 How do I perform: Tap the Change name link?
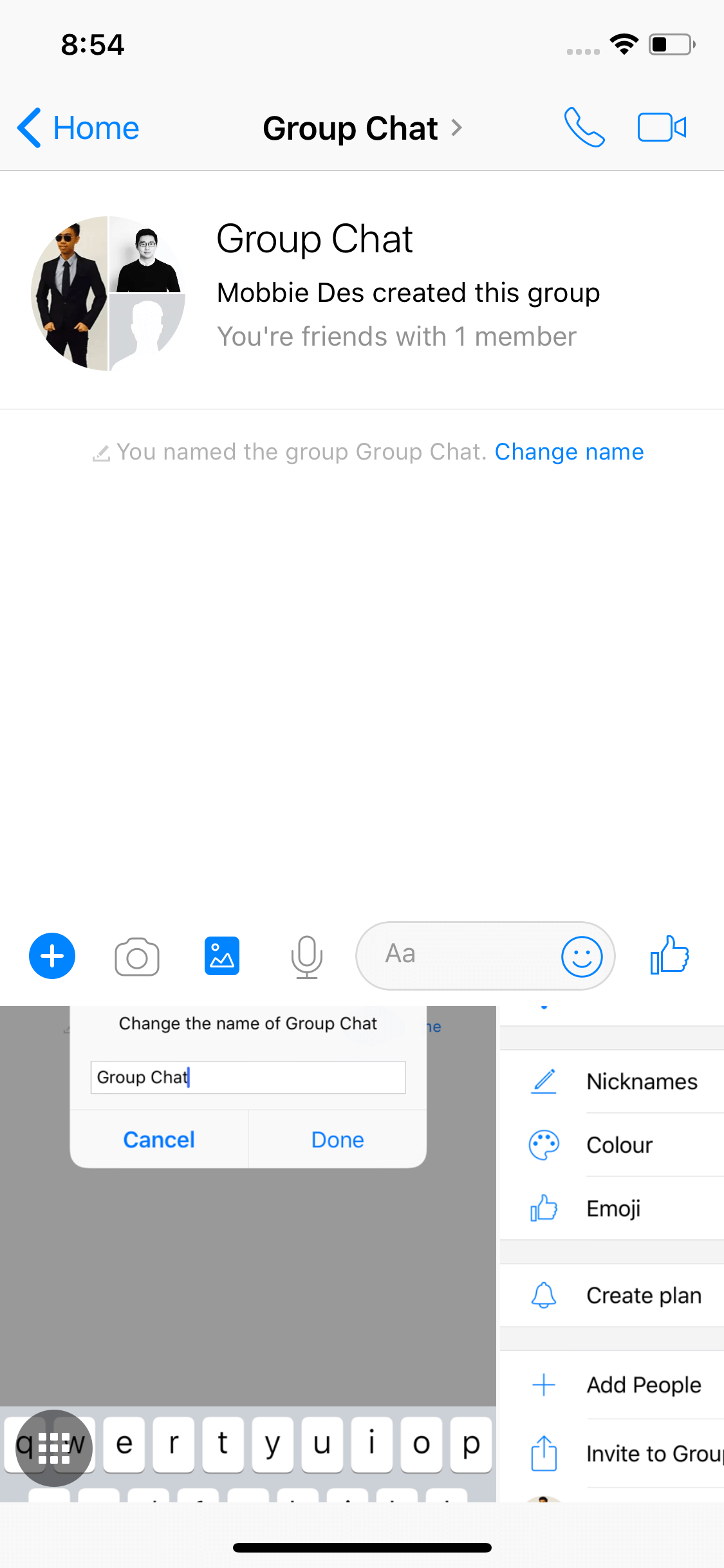pos(569,452)
